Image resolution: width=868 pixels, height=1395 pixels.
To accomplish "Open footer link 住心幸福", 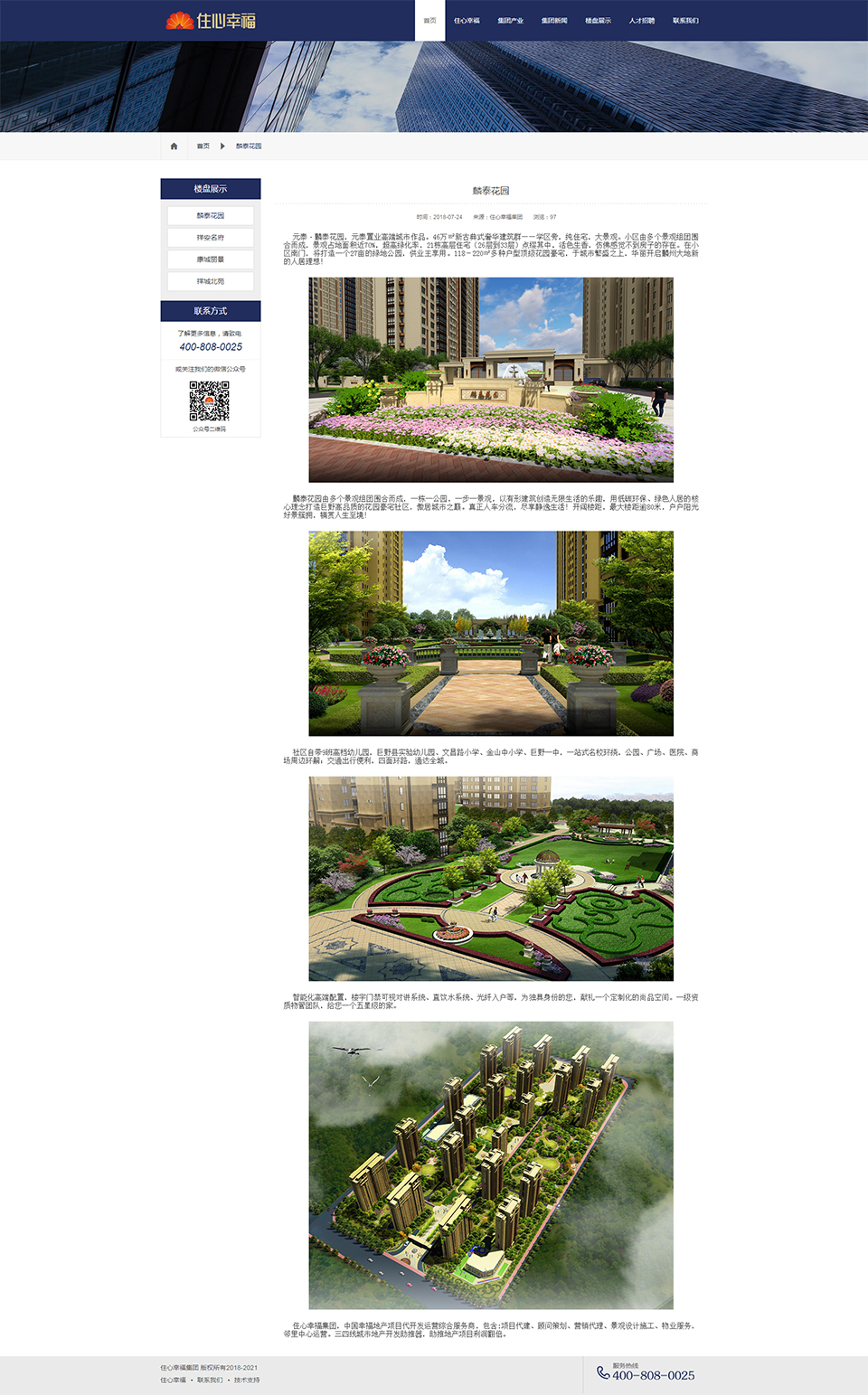I will (x=173, y=1380).
